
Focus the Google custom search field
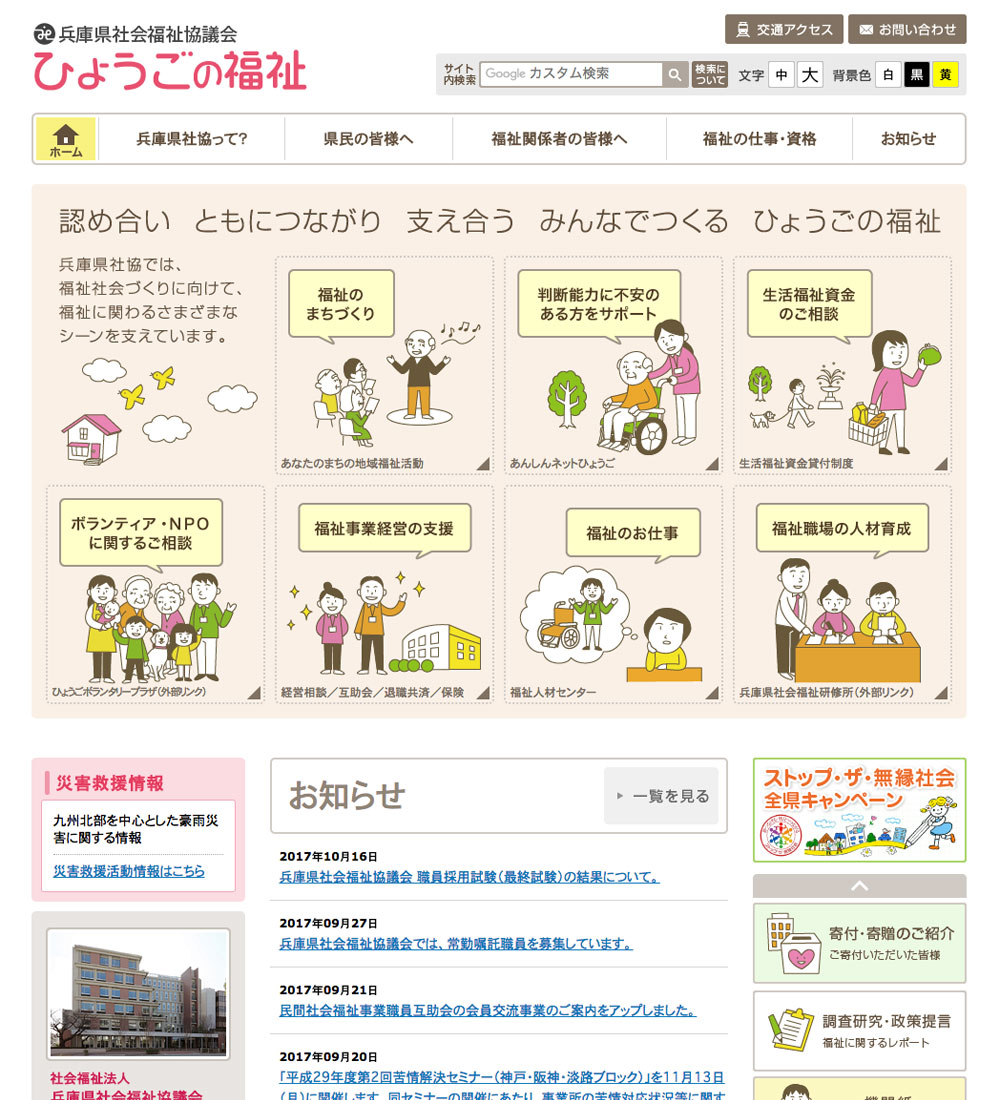[570, 74]
